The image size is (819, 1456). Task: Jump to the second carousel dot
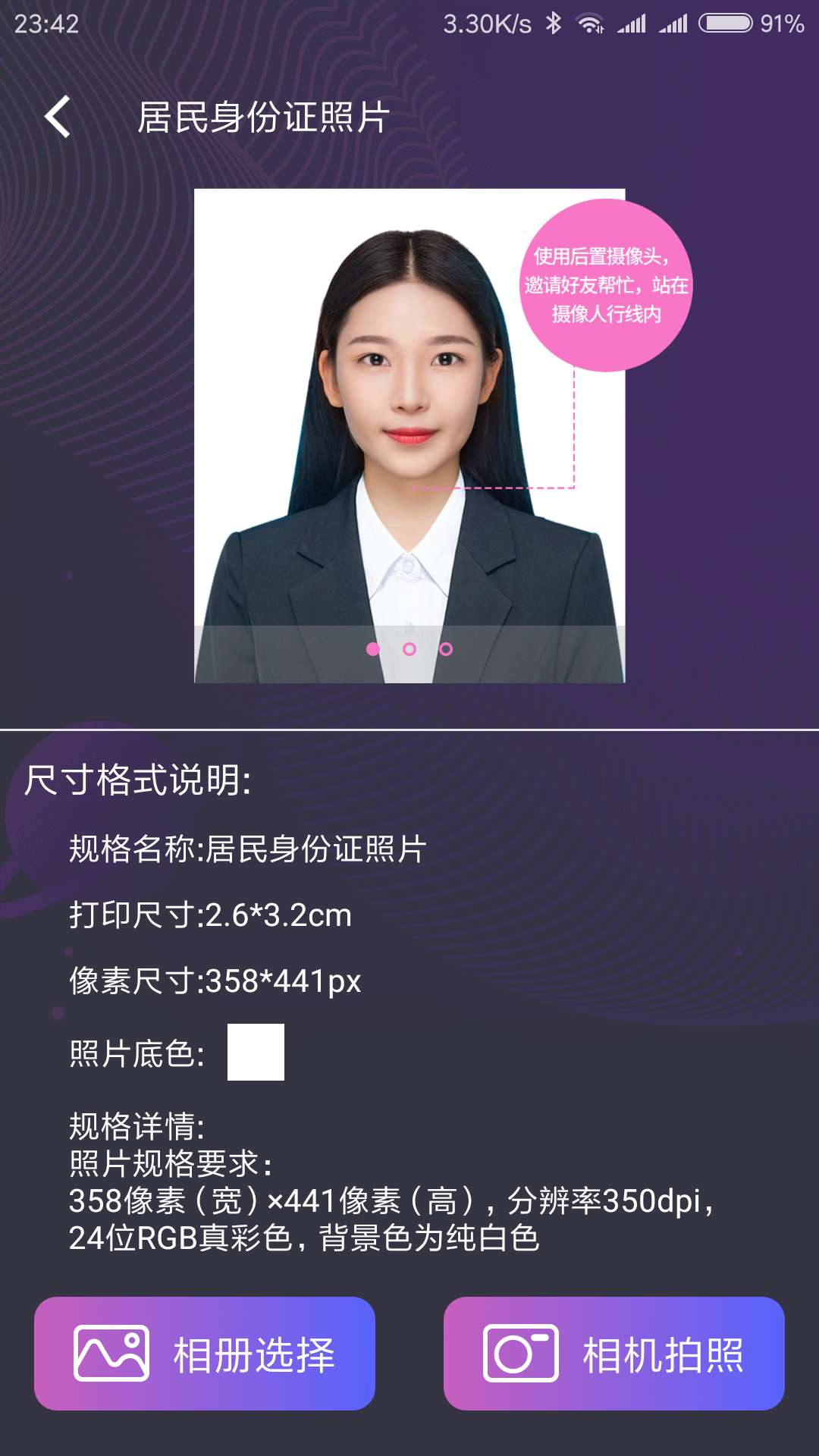coord(409,649)
